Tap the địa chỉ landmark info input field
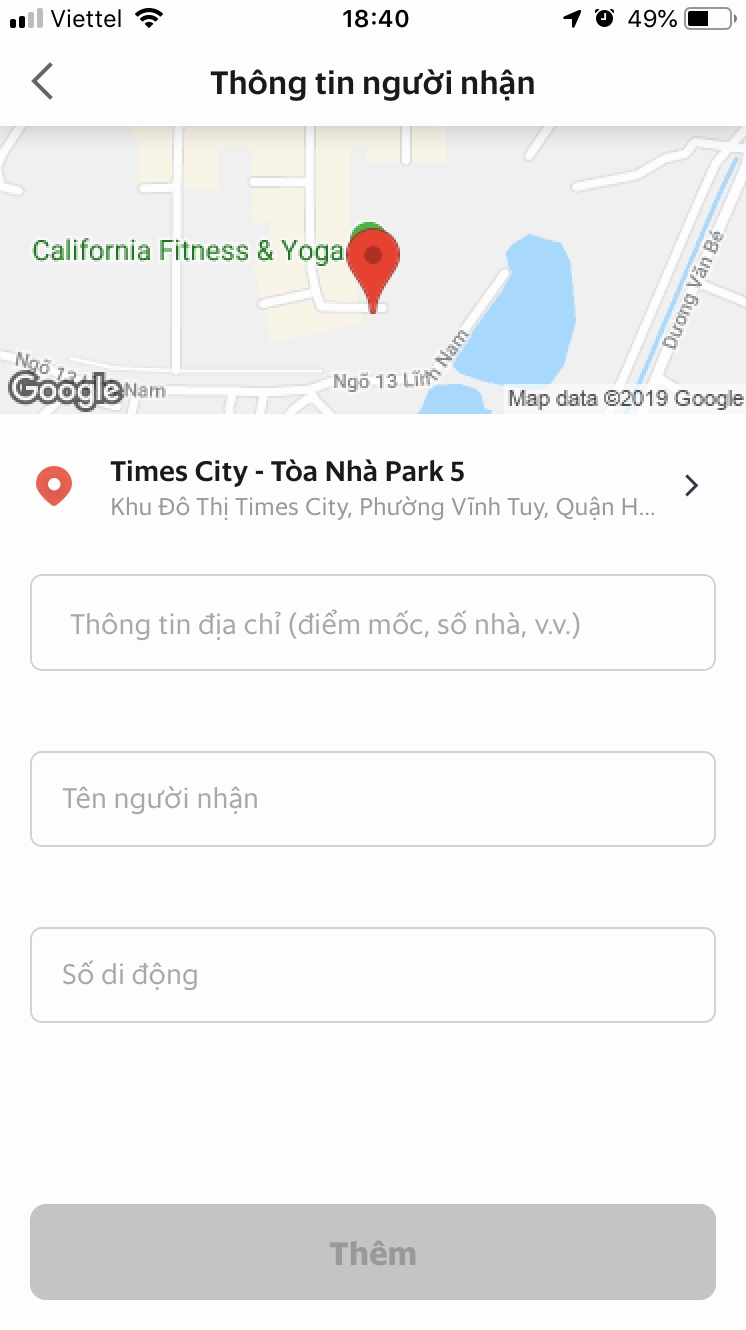 point(373,622)
